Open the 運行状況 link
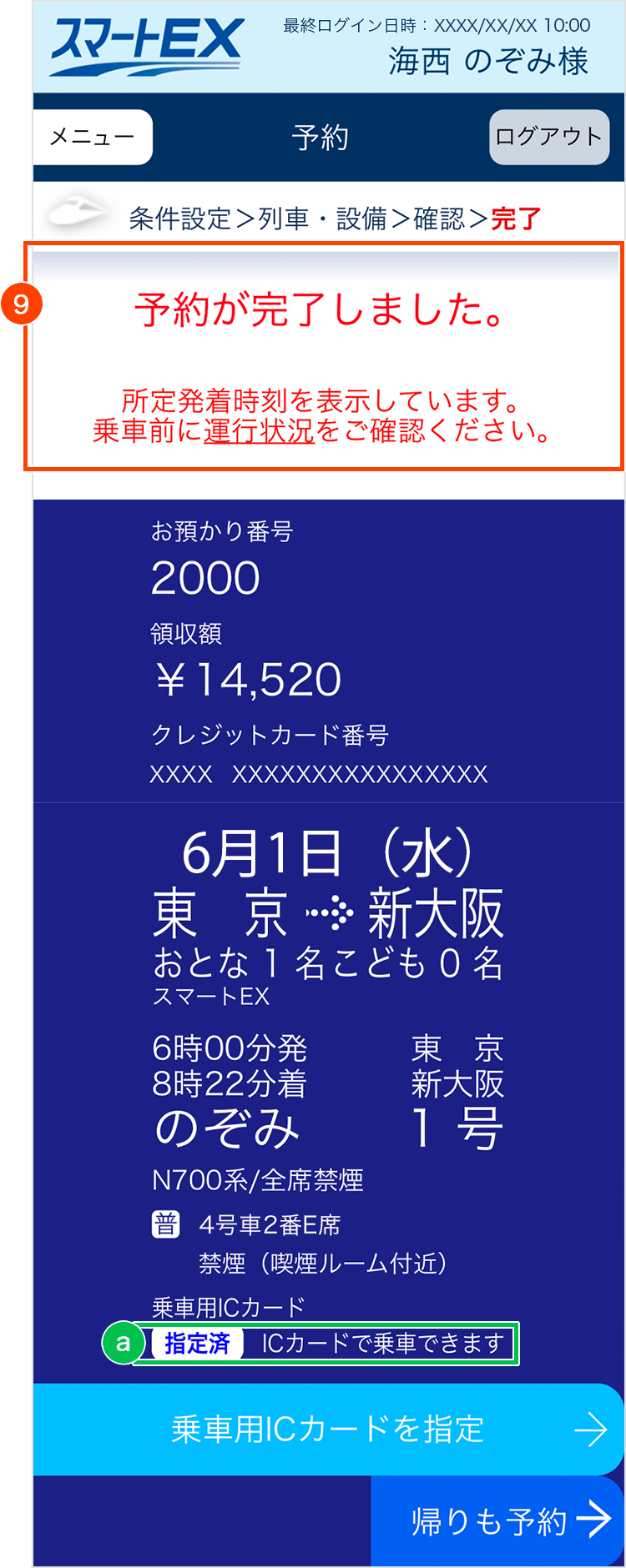Viewport: 626px width, 1568px height. tap(259, 430)
